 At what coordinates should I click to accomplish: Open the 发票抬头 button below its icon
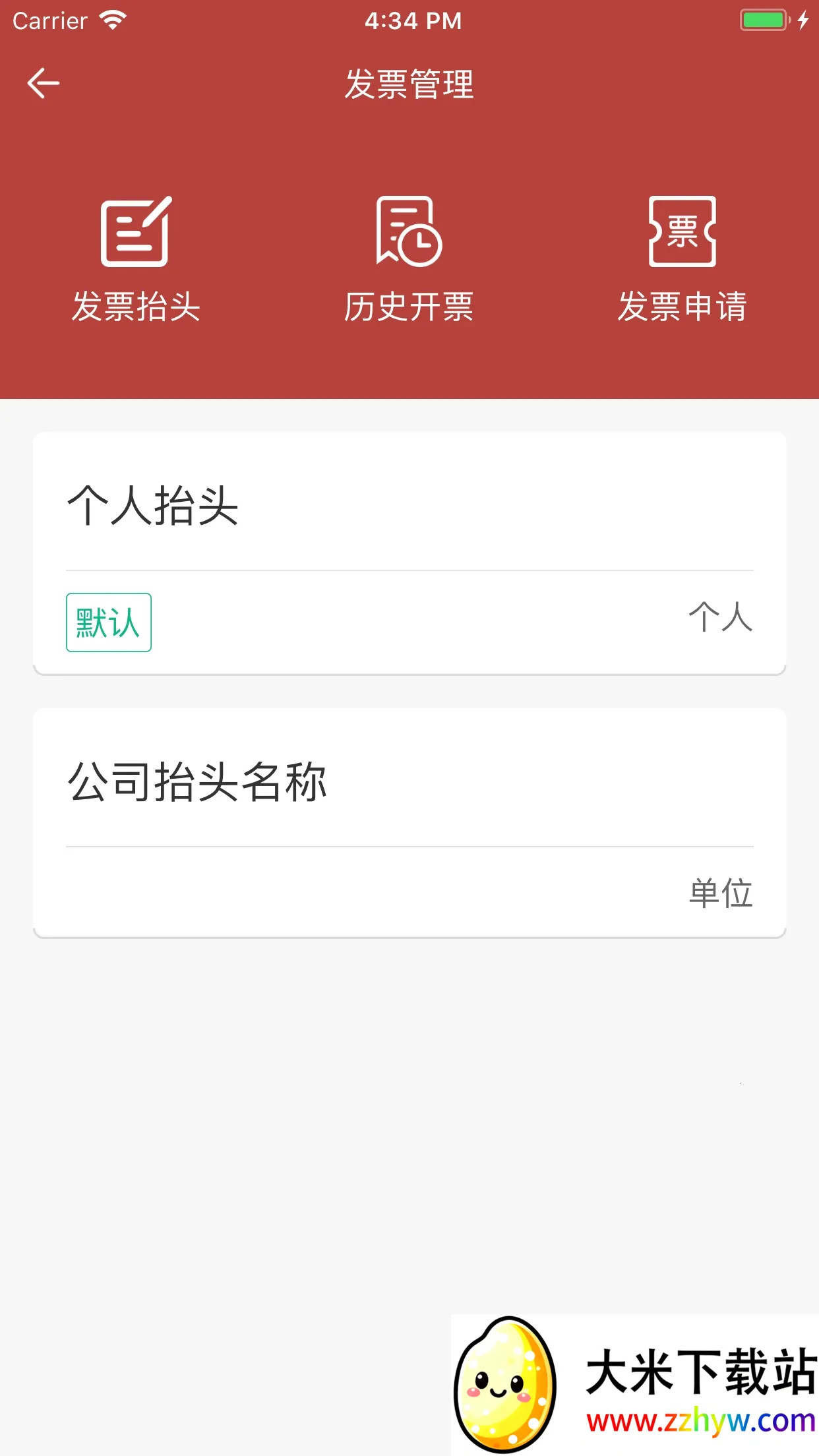coord(135,305)
